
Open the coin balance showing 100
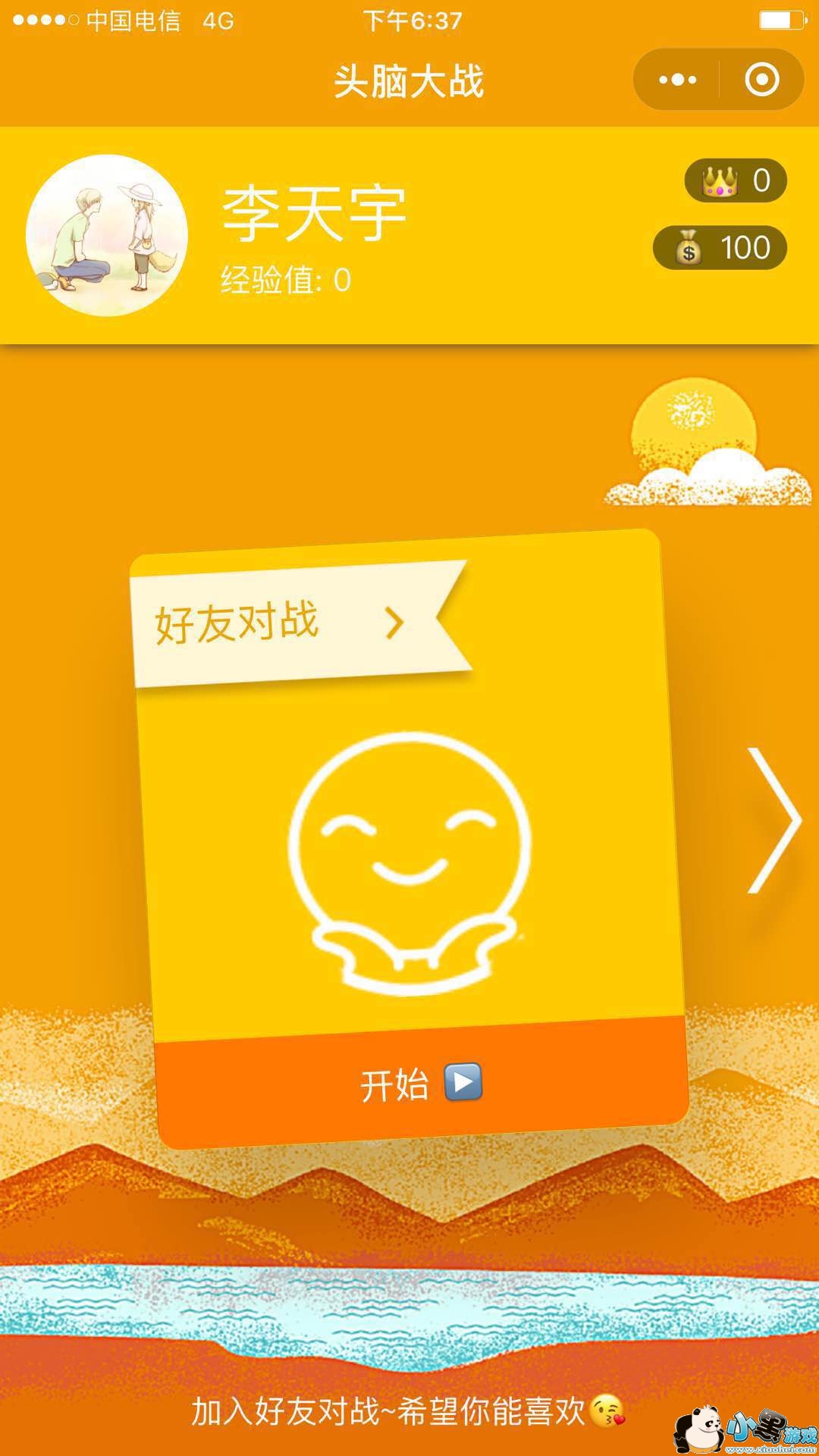(x=720, y=247)
